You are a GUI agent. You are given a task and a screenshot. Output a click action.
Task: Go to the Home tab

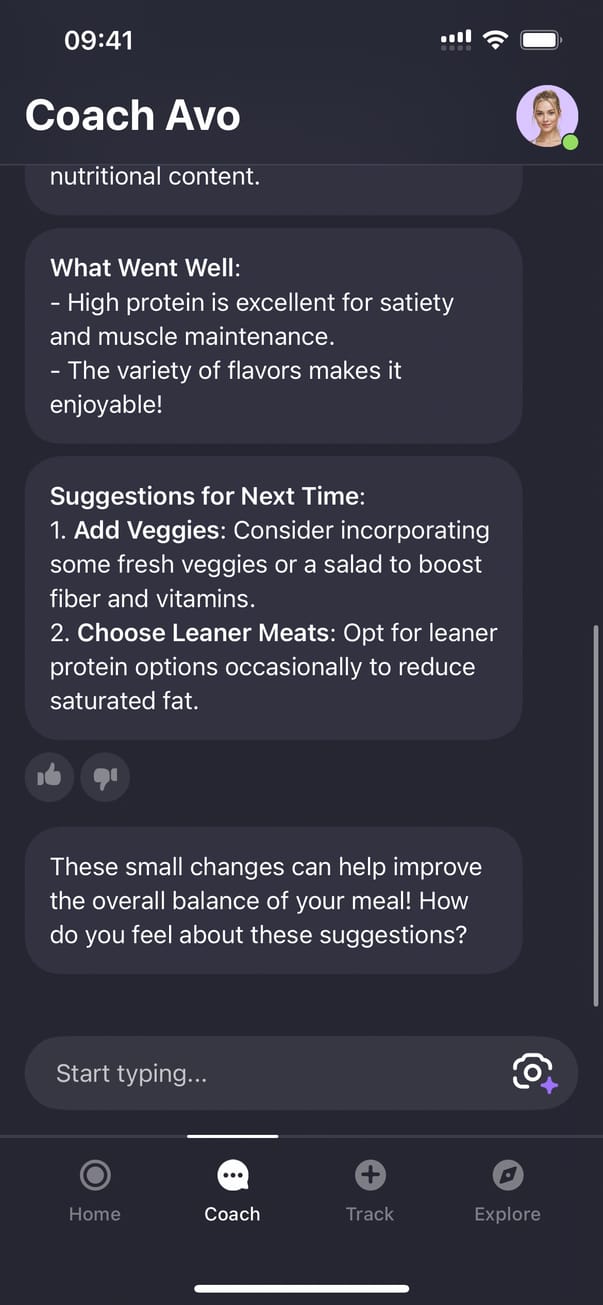coord(95,1191)
